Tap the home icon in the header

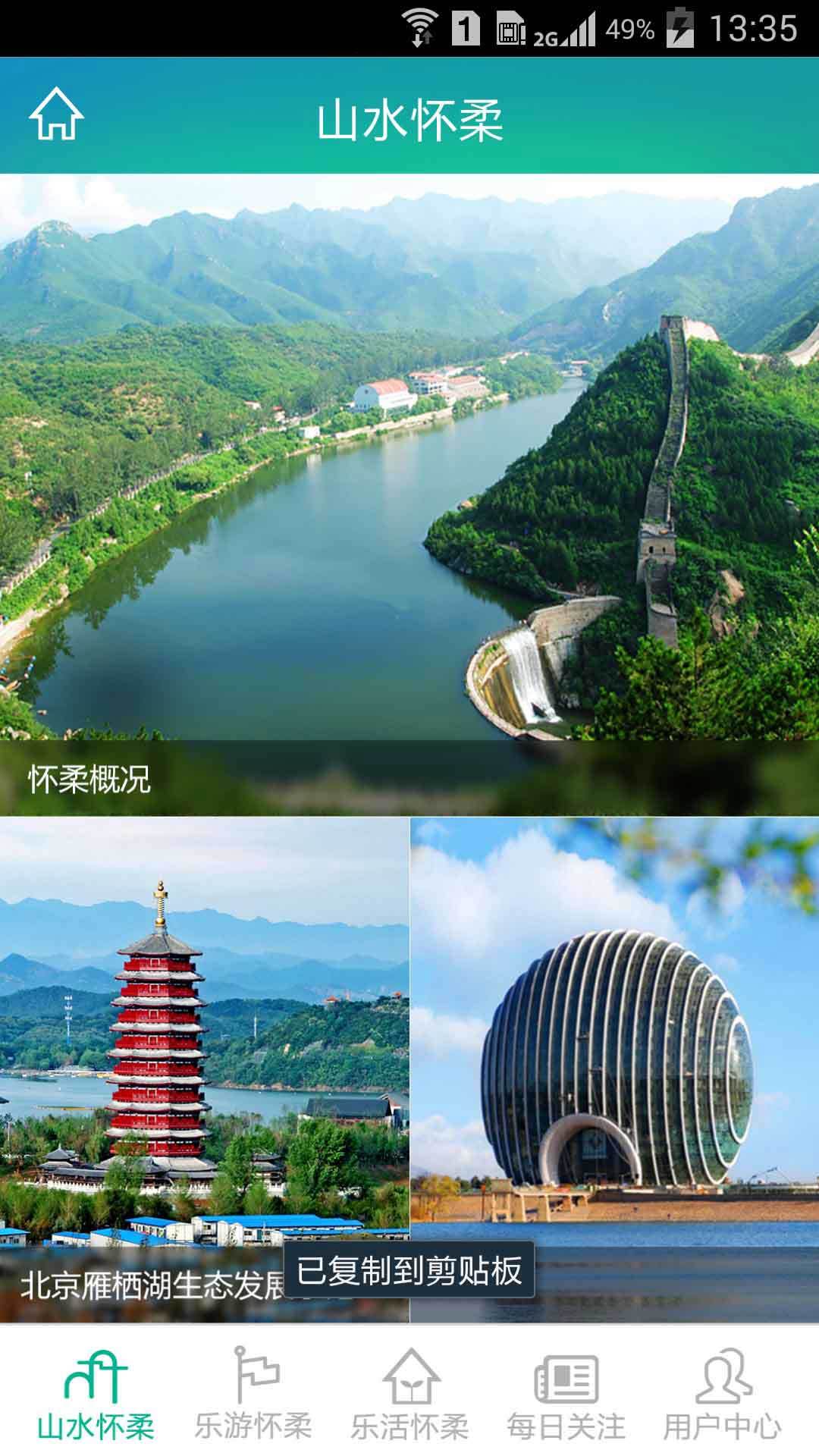(56, 115)
